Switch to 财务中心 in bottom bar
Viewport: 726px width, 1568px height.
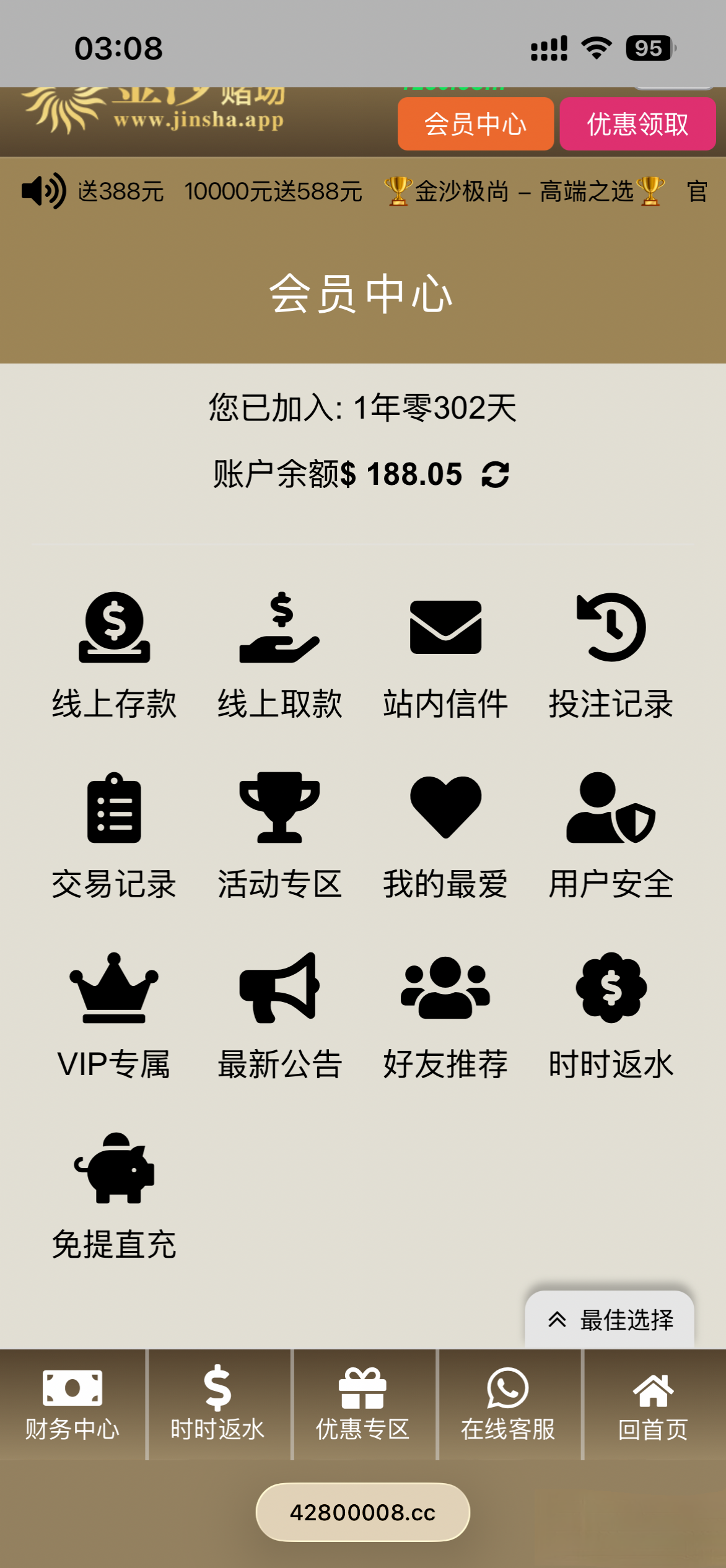[x=72, y=1405]
